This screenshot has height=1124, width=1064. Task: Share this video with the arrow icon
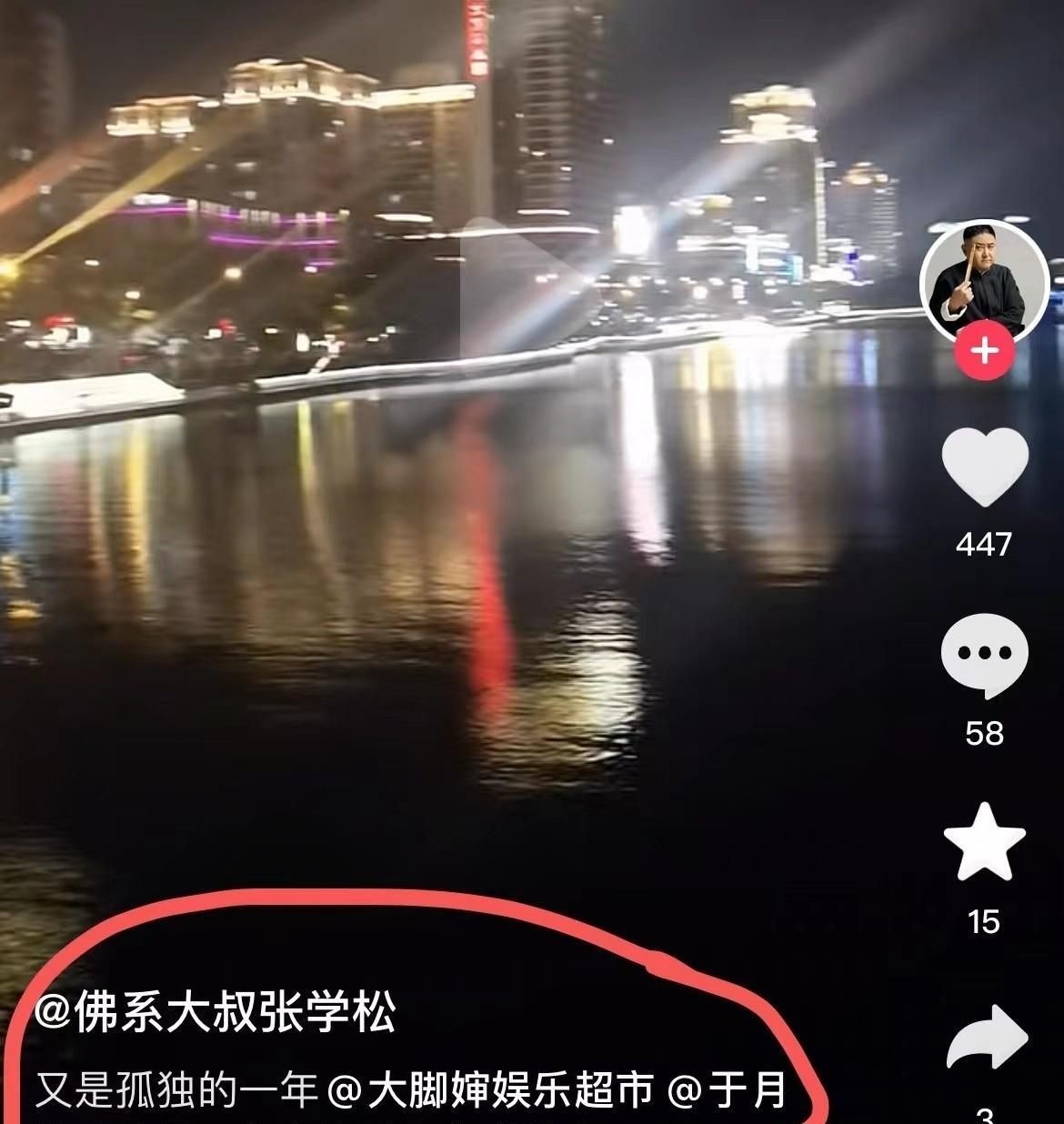pos(987,1038)
